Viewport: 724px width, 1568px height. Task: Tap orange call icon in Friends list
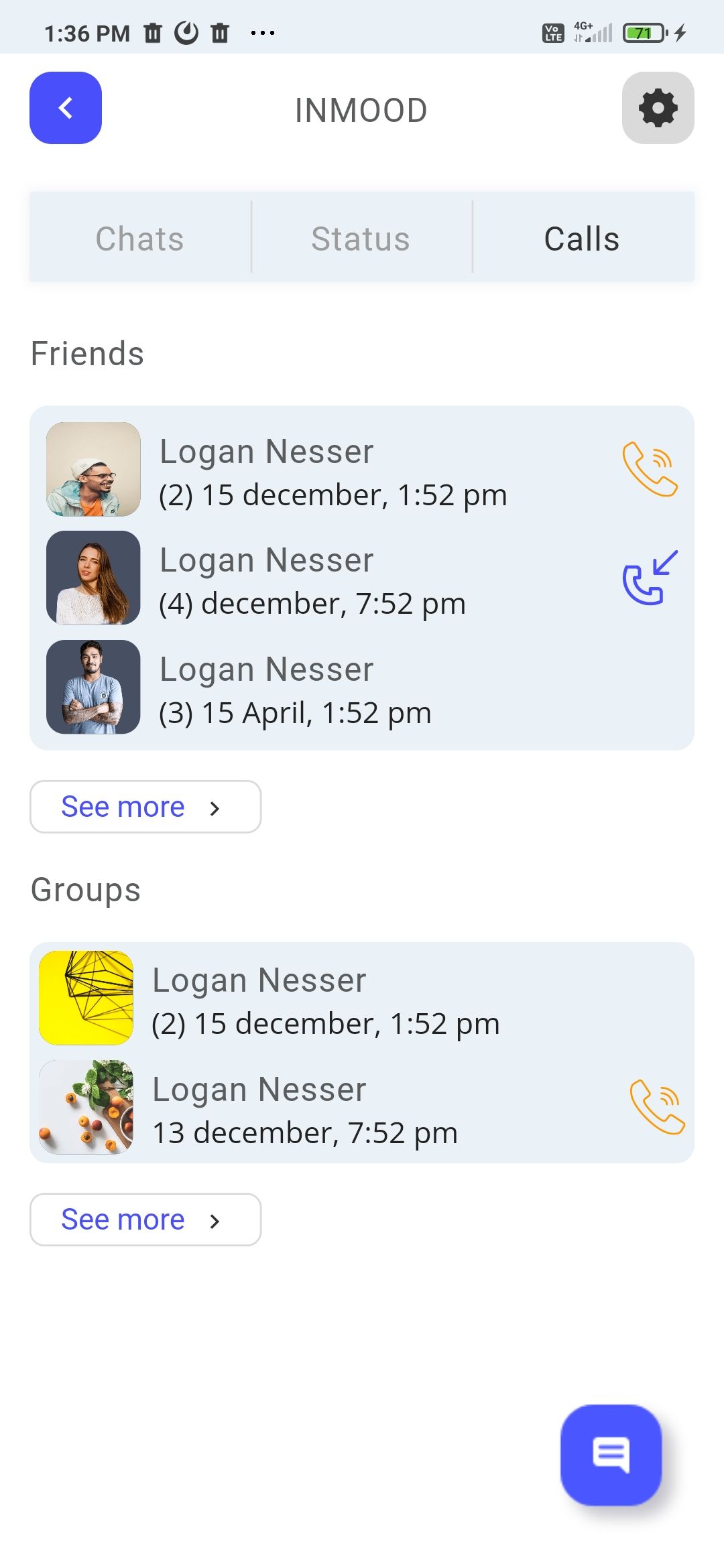point(649,469)
